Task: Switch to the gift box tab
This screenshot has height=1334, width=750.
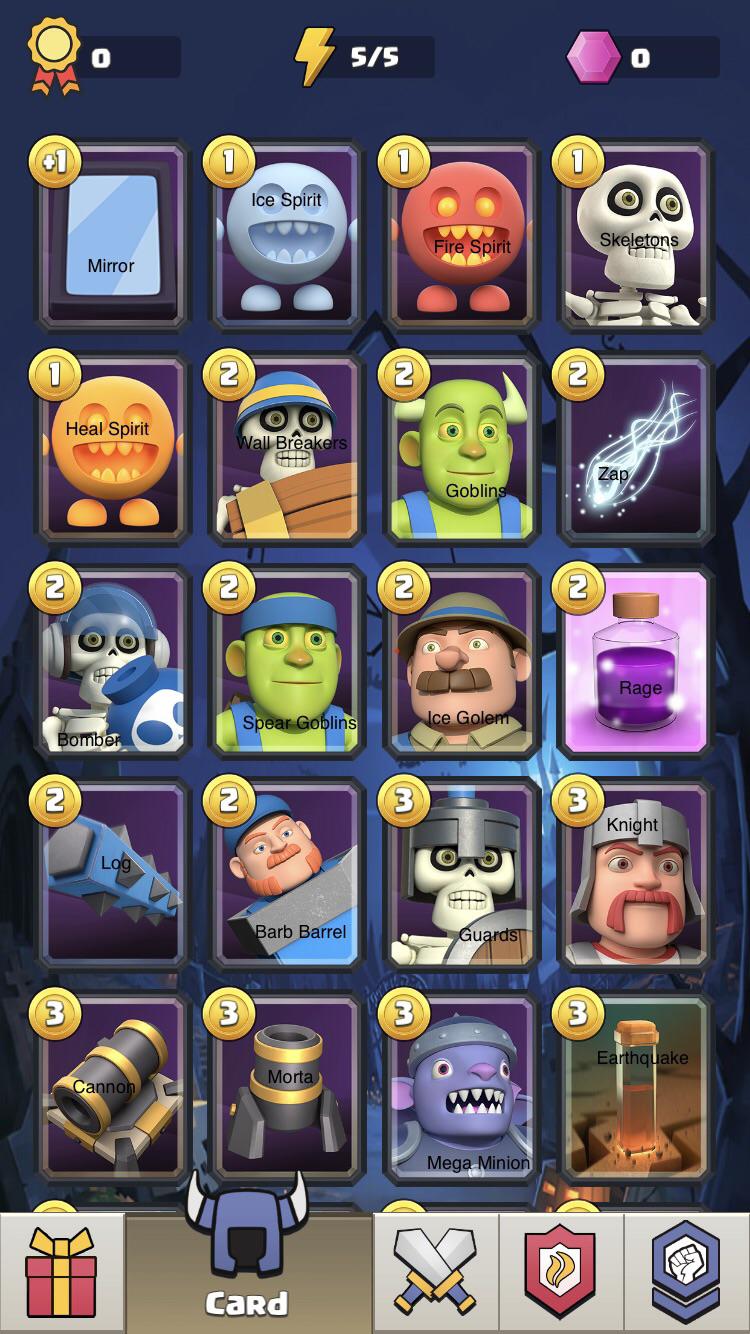Action: (x=62, y=1273)
